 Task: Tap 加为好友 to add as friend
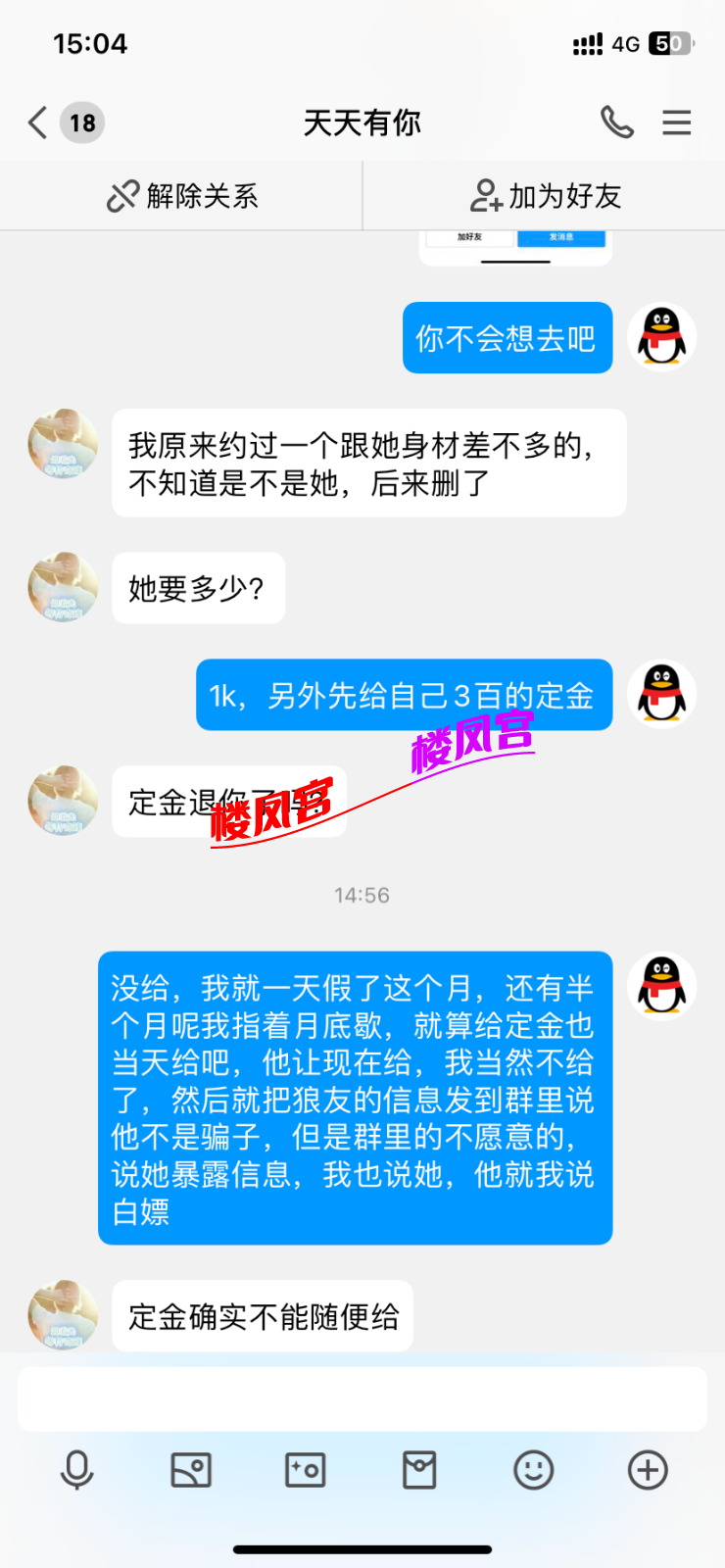[545, 196]
